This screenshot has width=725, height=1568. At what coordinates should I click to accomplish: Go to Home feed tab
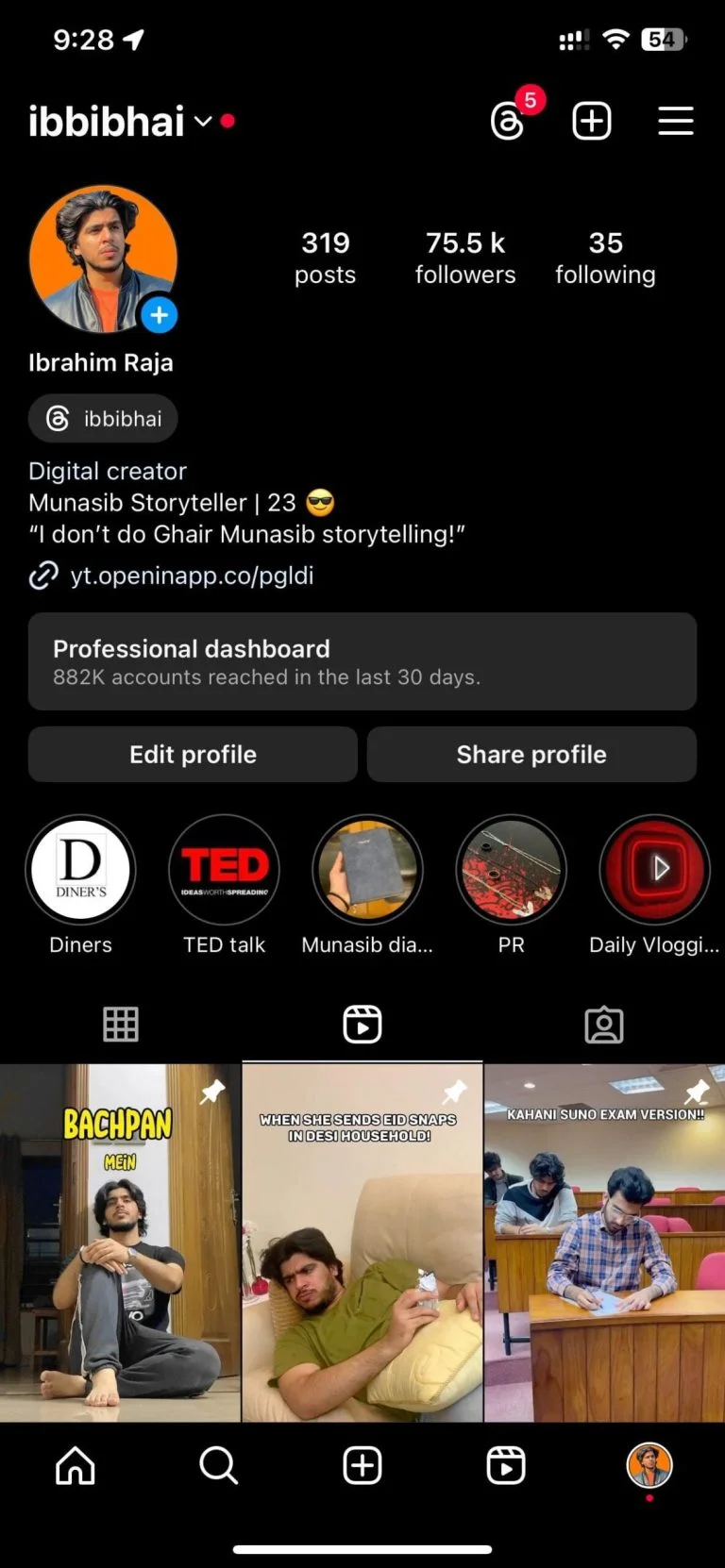point(76,1465)
